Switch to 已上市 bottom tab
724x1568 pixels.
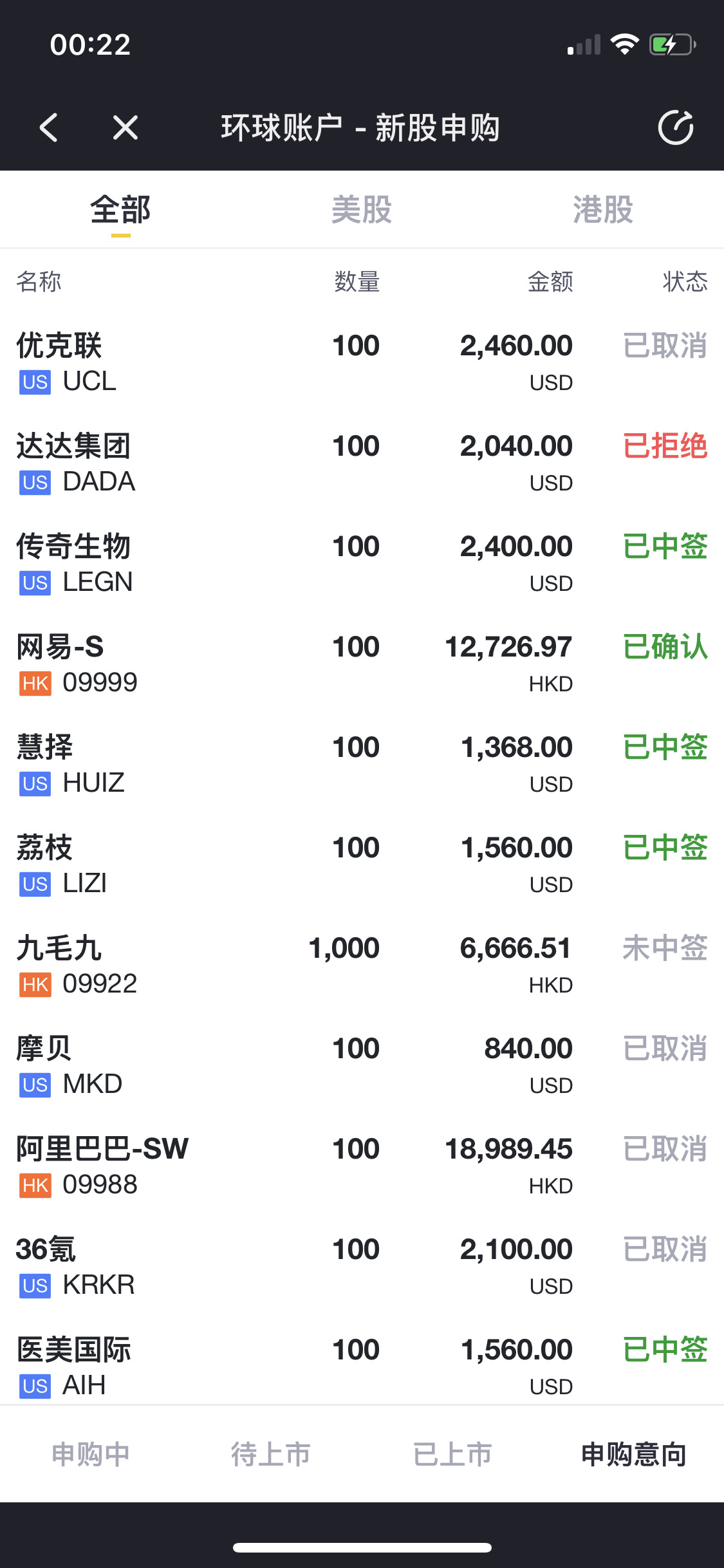pos(452,1455)
